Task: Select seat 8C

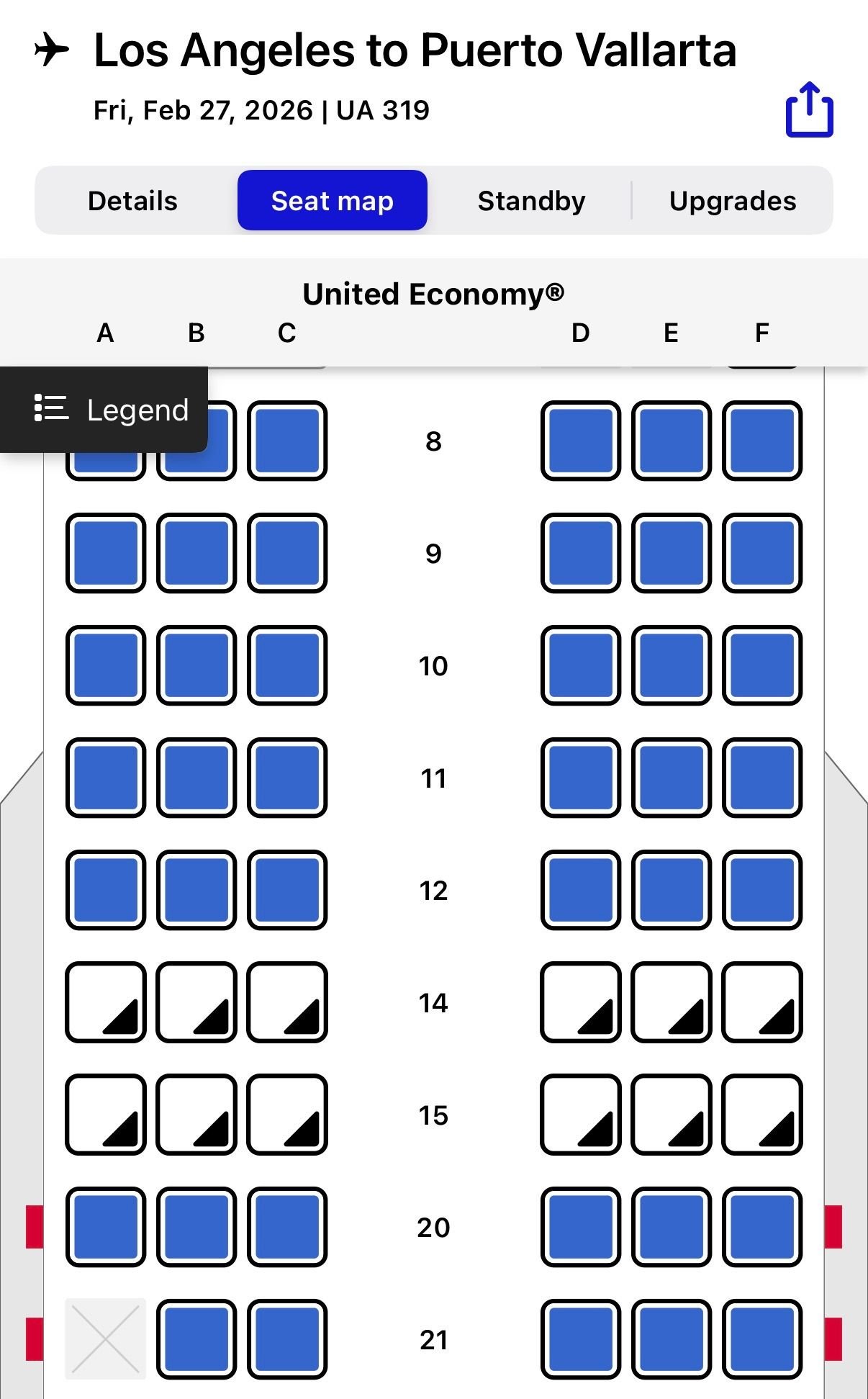Action: pyautogui.click(x=287, y=441)
